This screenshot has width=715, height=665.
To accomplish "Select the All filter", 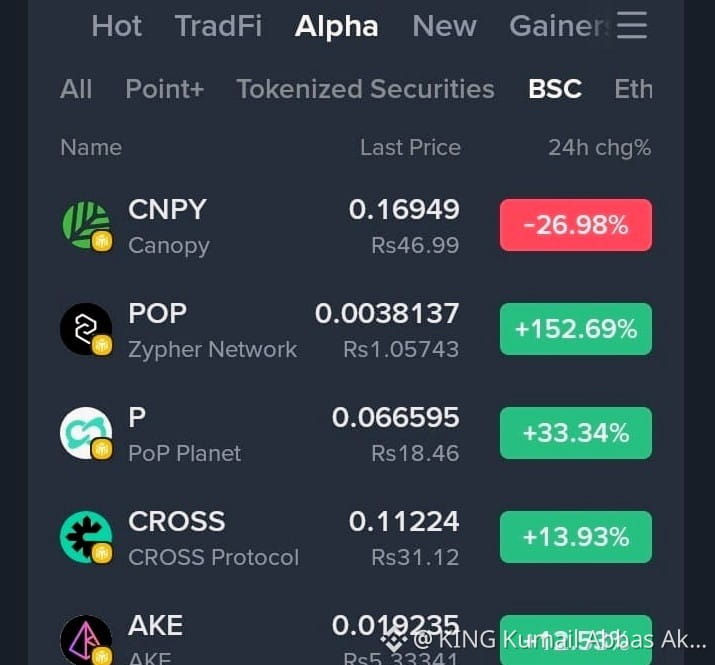I will coord(76,88).
